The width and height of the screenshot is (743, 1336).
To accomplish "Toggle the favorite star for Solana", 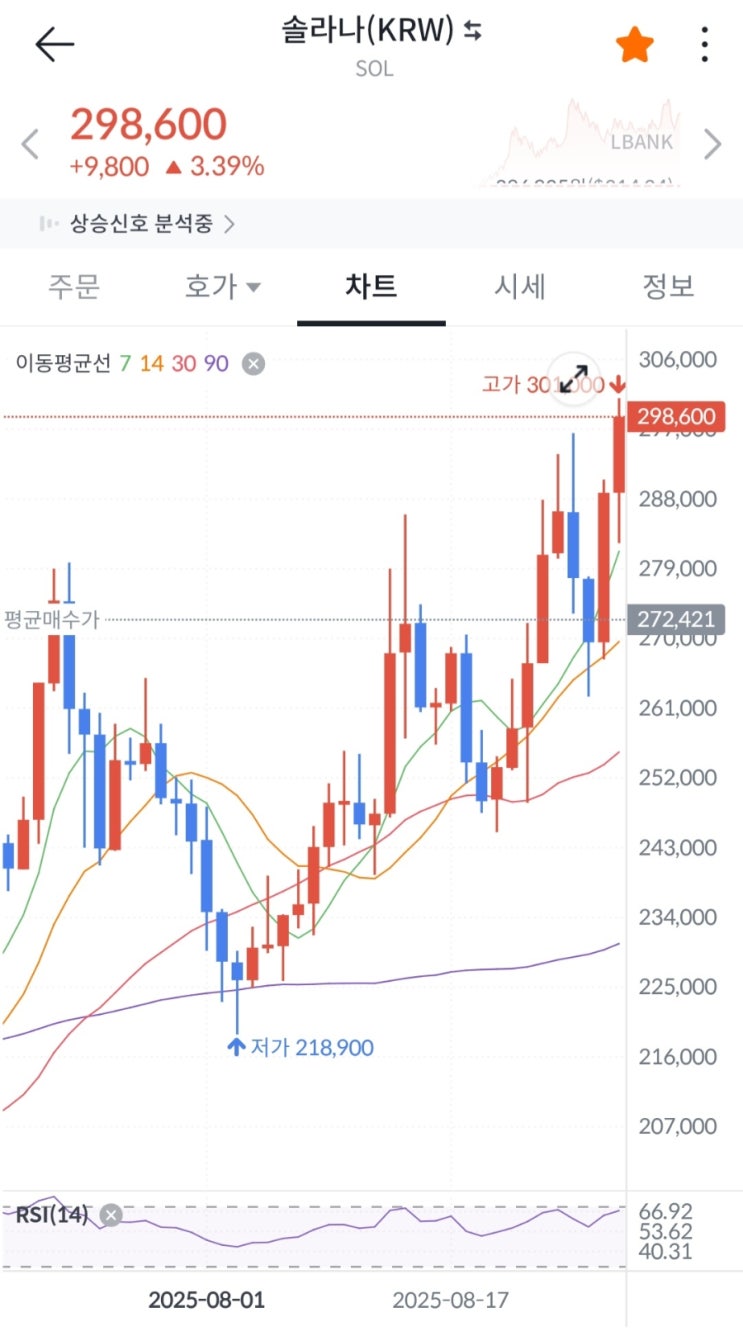I will click(635, 45).
